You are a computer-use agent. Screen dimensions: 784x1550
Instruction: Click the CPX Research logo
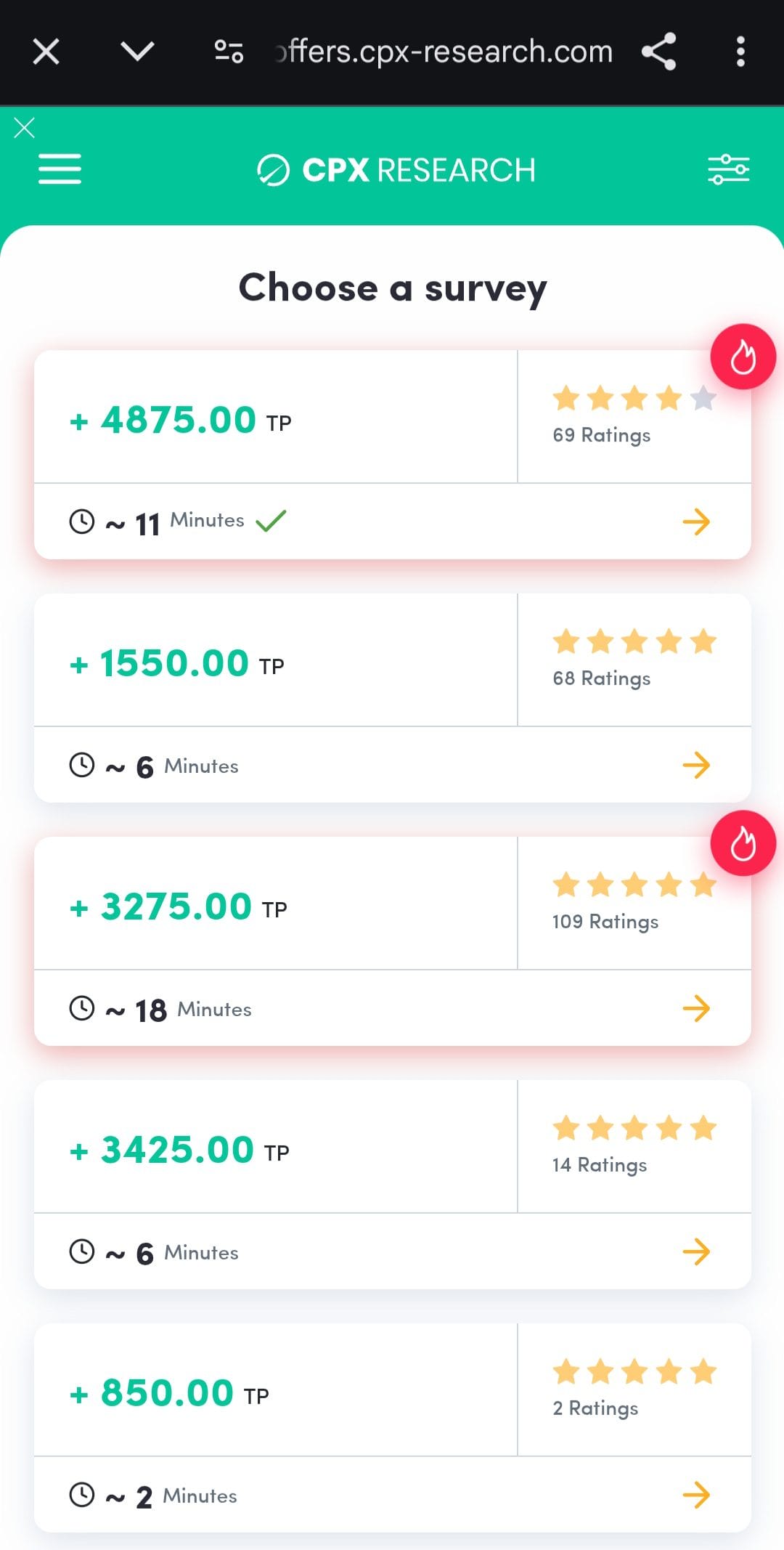pyautogui.click(x=396, y=169)
